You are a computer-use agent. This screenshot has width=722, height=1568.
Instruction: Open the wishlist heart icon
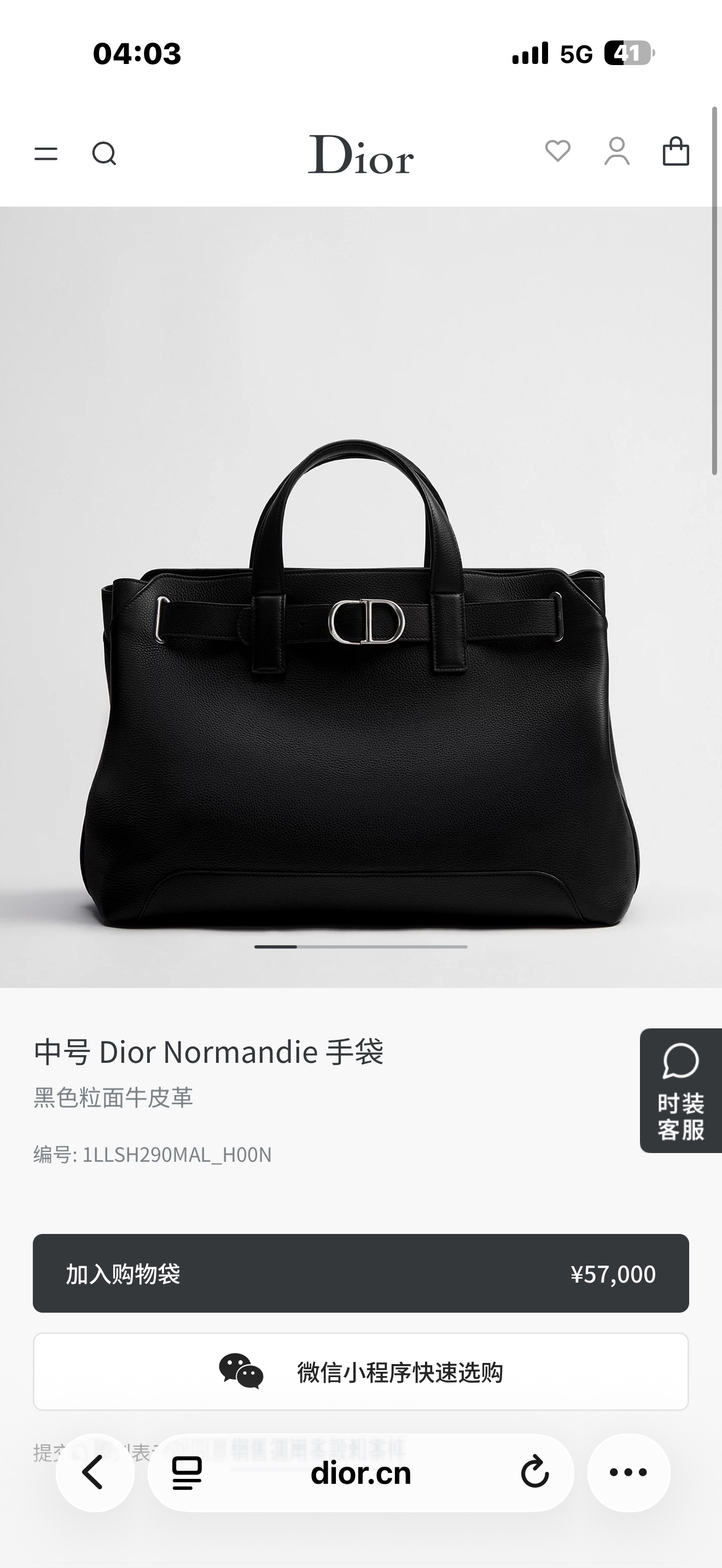(557, 151)
